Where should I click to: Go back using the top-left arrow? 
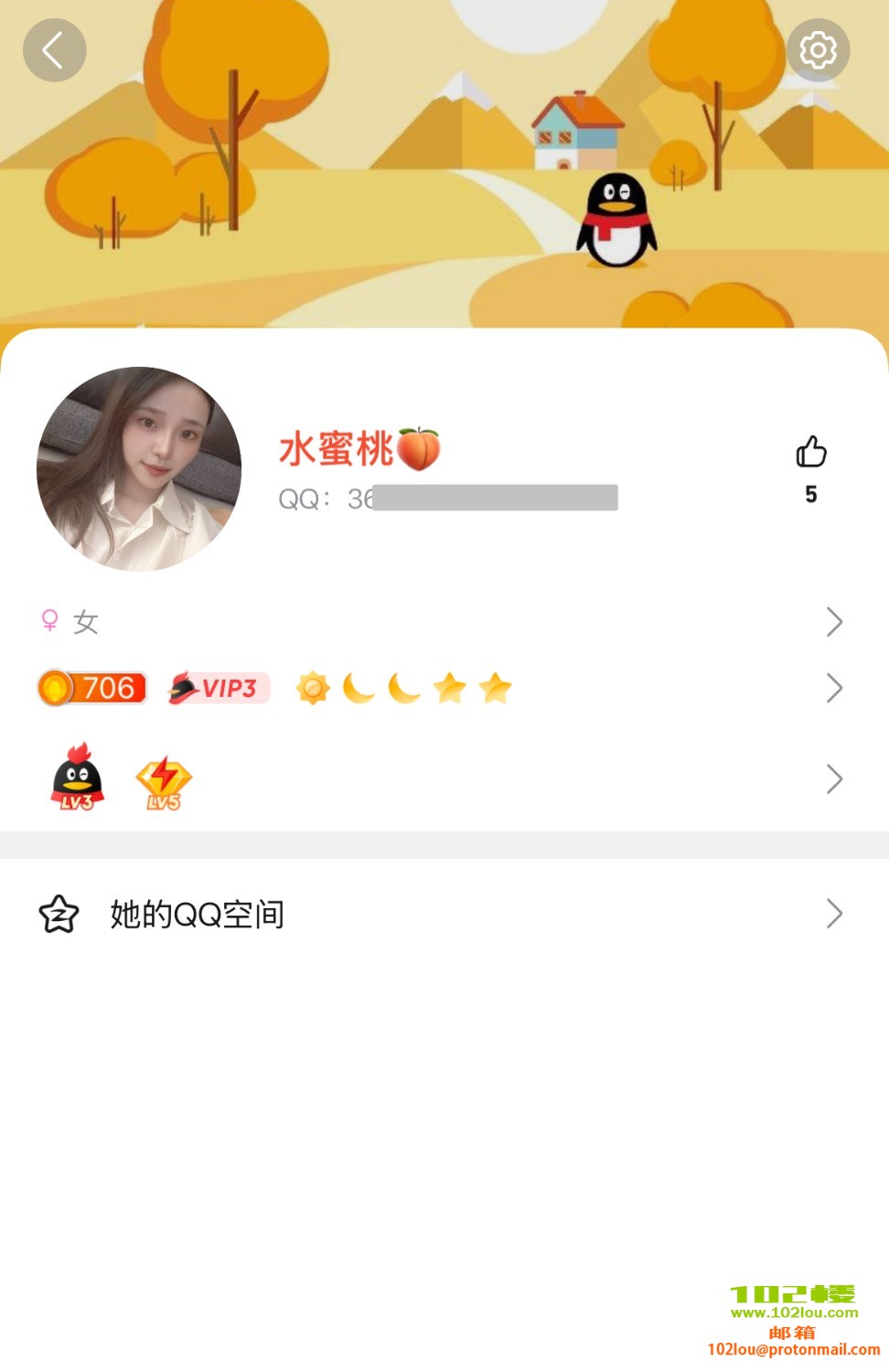pyautogui.click(x=54, y=50)
